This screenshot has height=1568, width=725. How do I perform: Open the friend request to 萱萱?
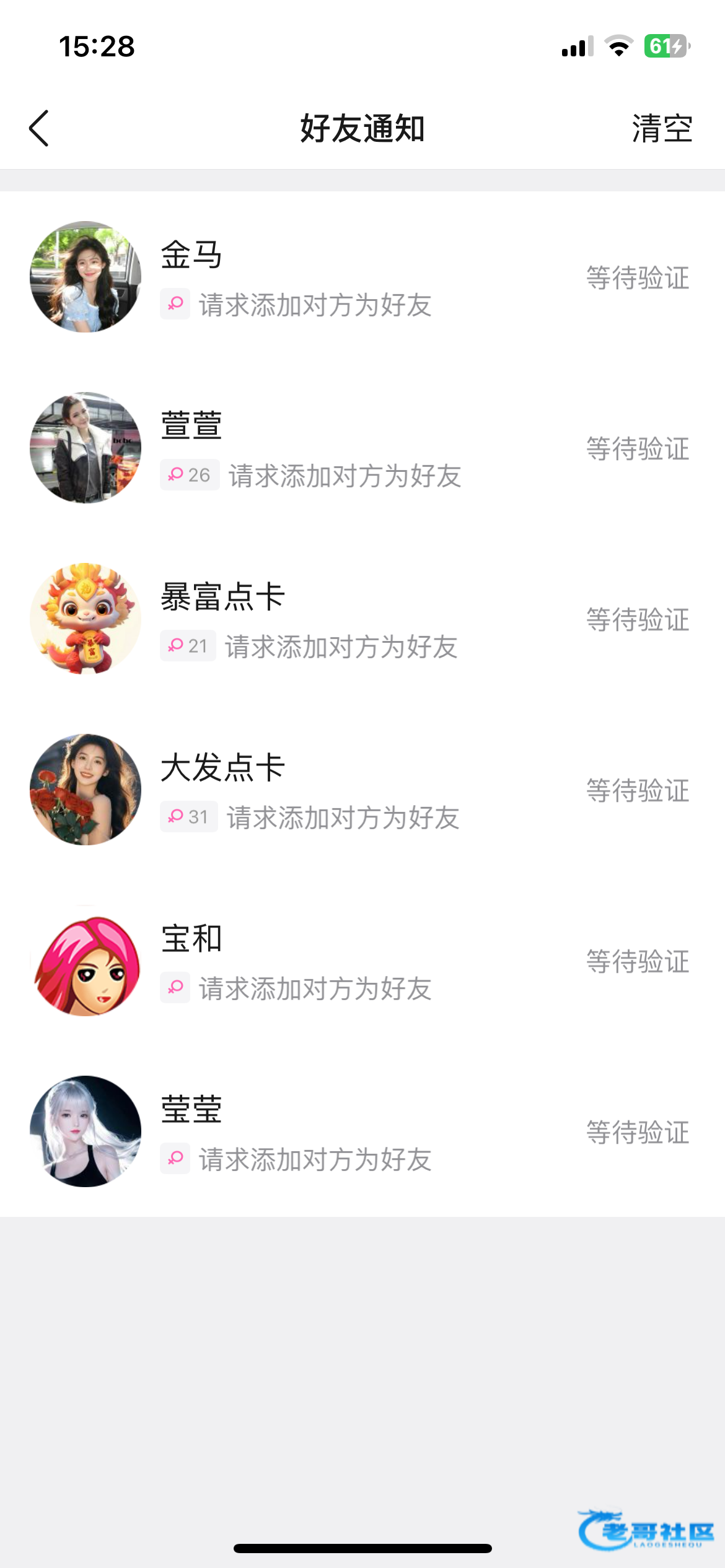(362, 448)
